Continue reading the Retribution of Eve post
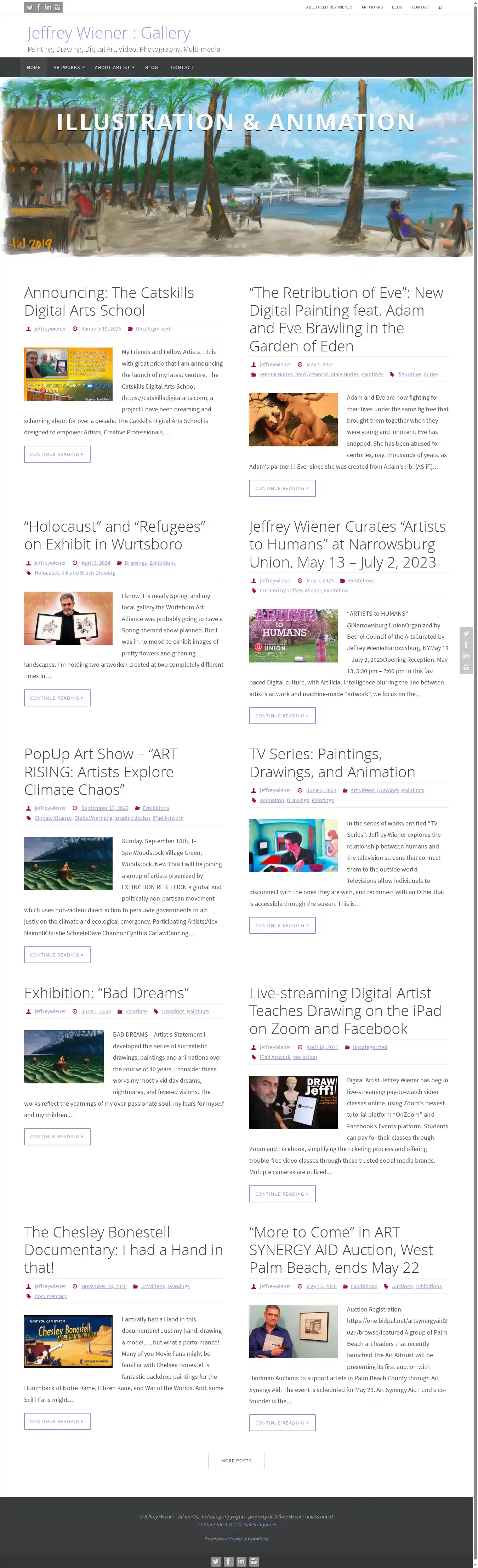Image resolution: width=478 pixels, height=1568 pixels. [282, 488]
